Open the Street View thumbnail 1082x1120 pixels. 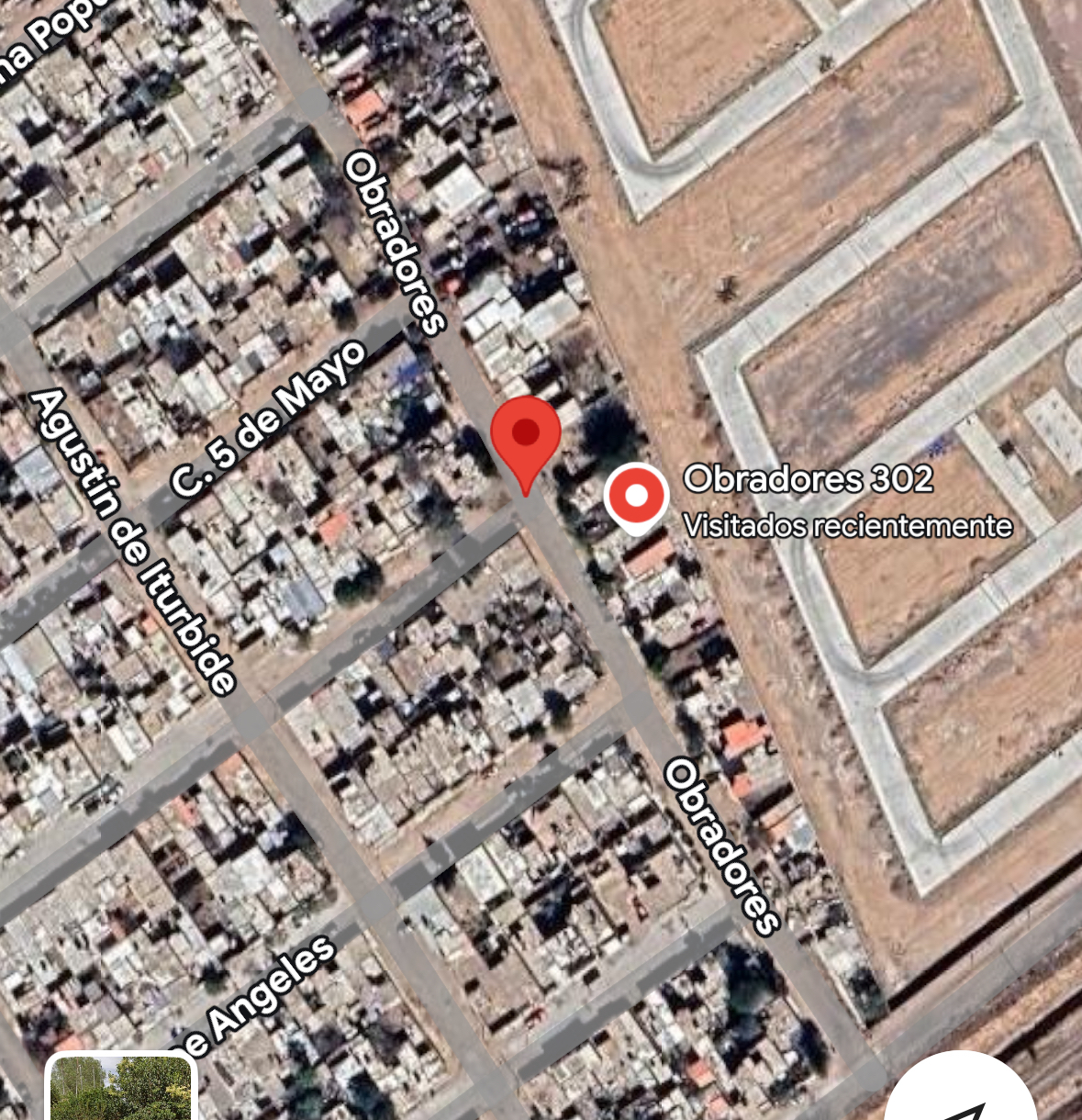(x=120, y=1090)
